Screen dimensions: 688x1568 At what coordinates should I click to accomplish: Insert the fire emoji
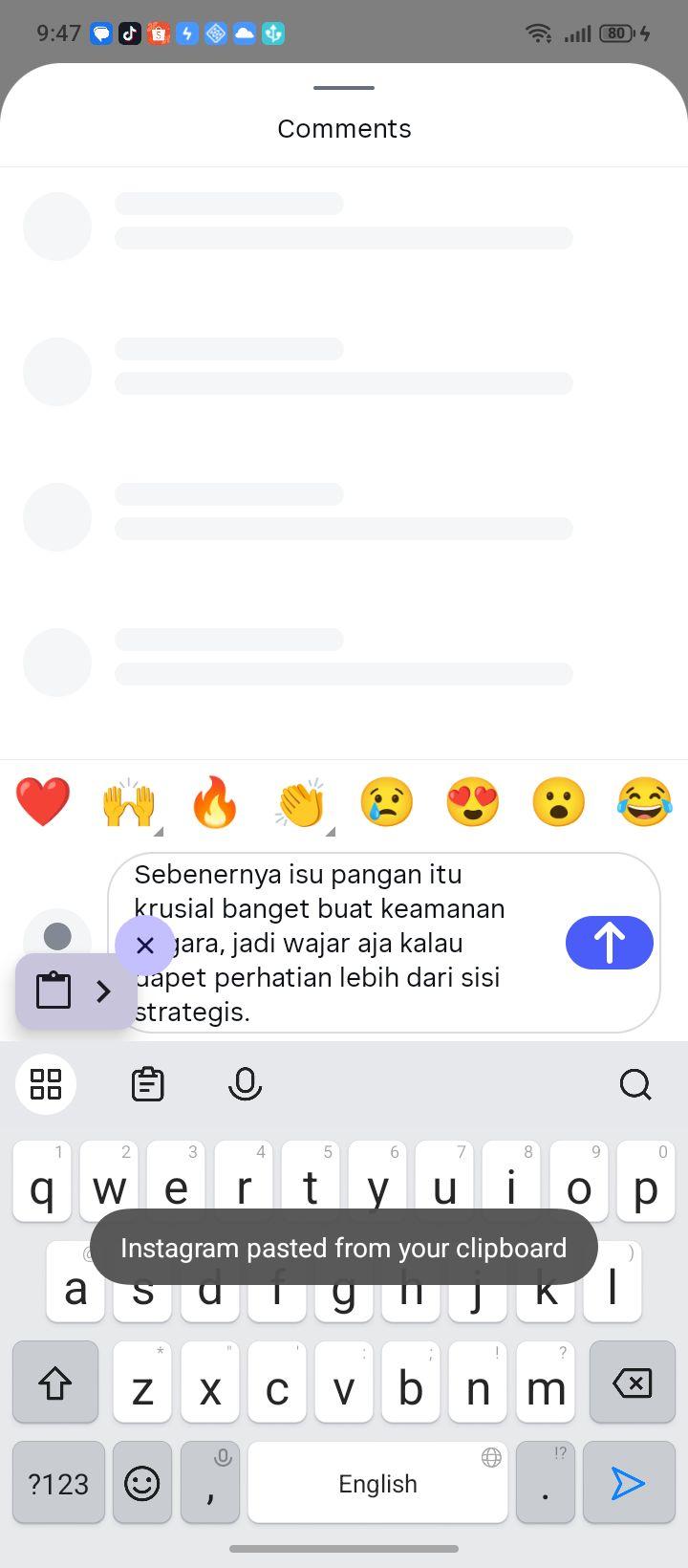click(215, 801)
